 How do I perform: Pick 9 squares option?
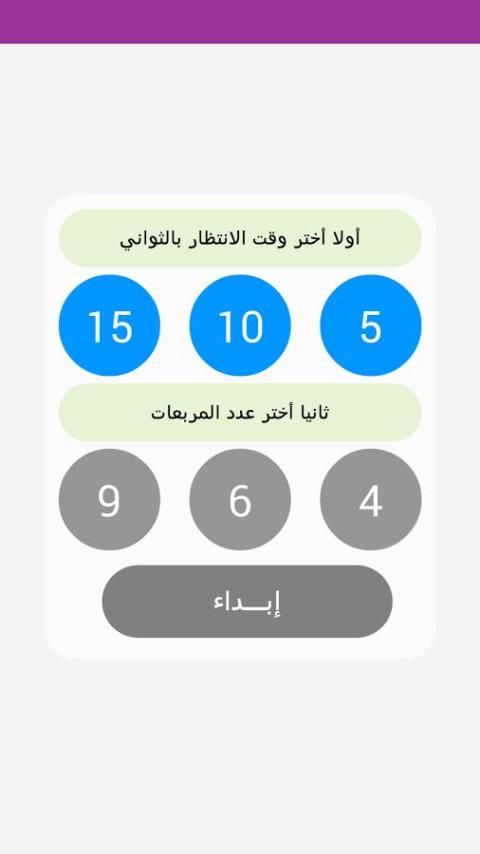point(110,499)
